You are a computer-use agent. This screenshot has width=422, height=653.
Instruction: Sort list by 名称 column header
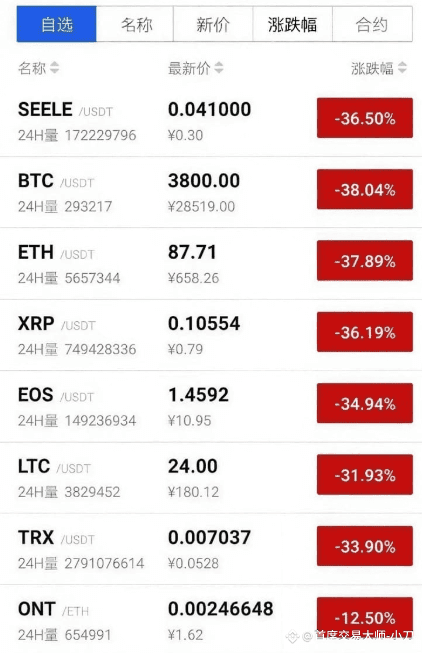pyautogui.click(x=38, y=68)
